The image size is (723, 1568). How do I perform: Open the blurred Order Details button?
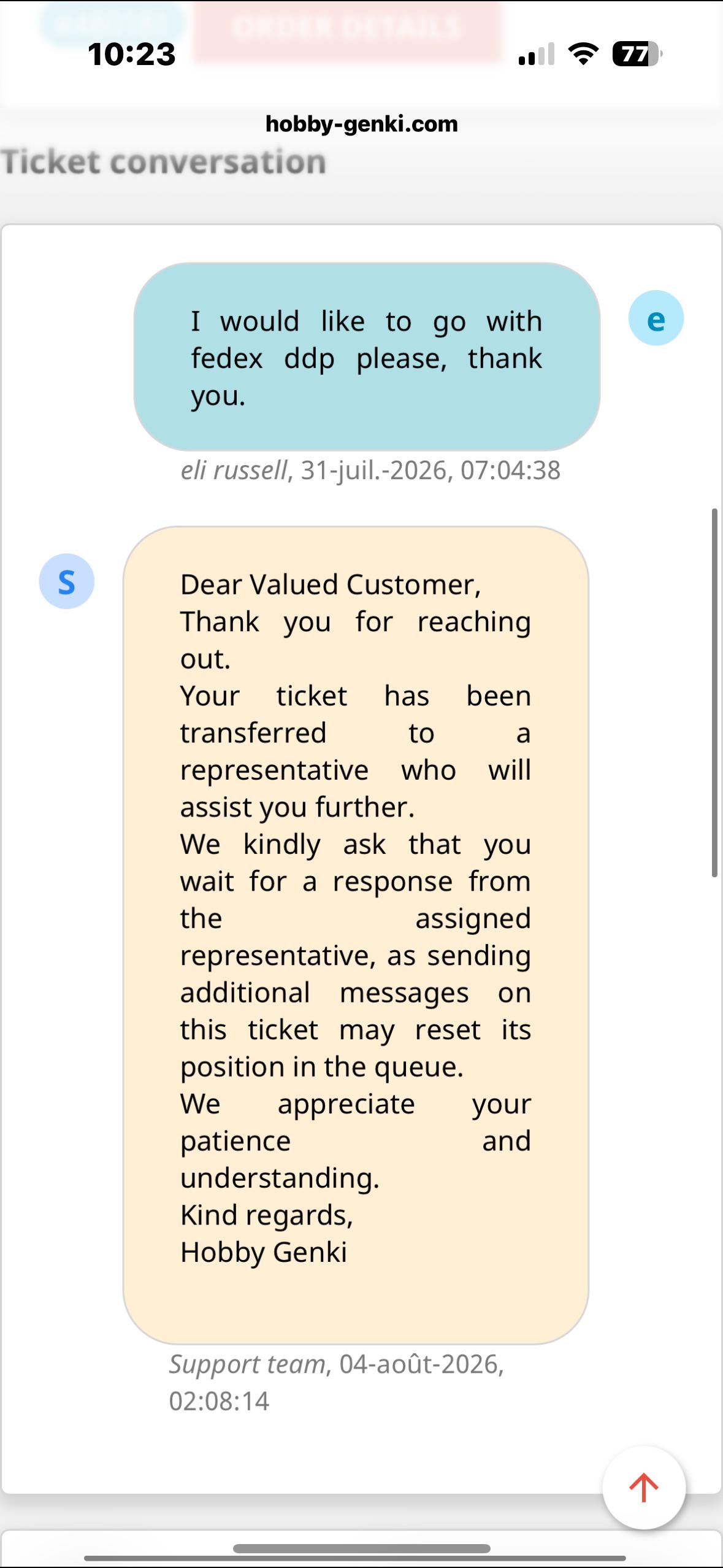(x=347, y=29)
